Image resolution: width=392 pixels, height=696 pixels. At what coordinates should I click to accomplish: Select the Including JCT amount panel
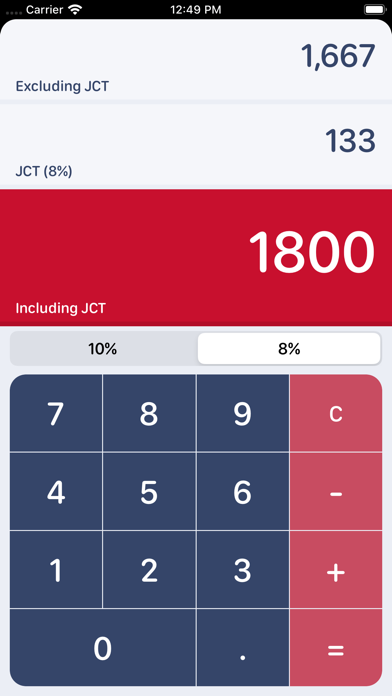(x=196, y=257)
